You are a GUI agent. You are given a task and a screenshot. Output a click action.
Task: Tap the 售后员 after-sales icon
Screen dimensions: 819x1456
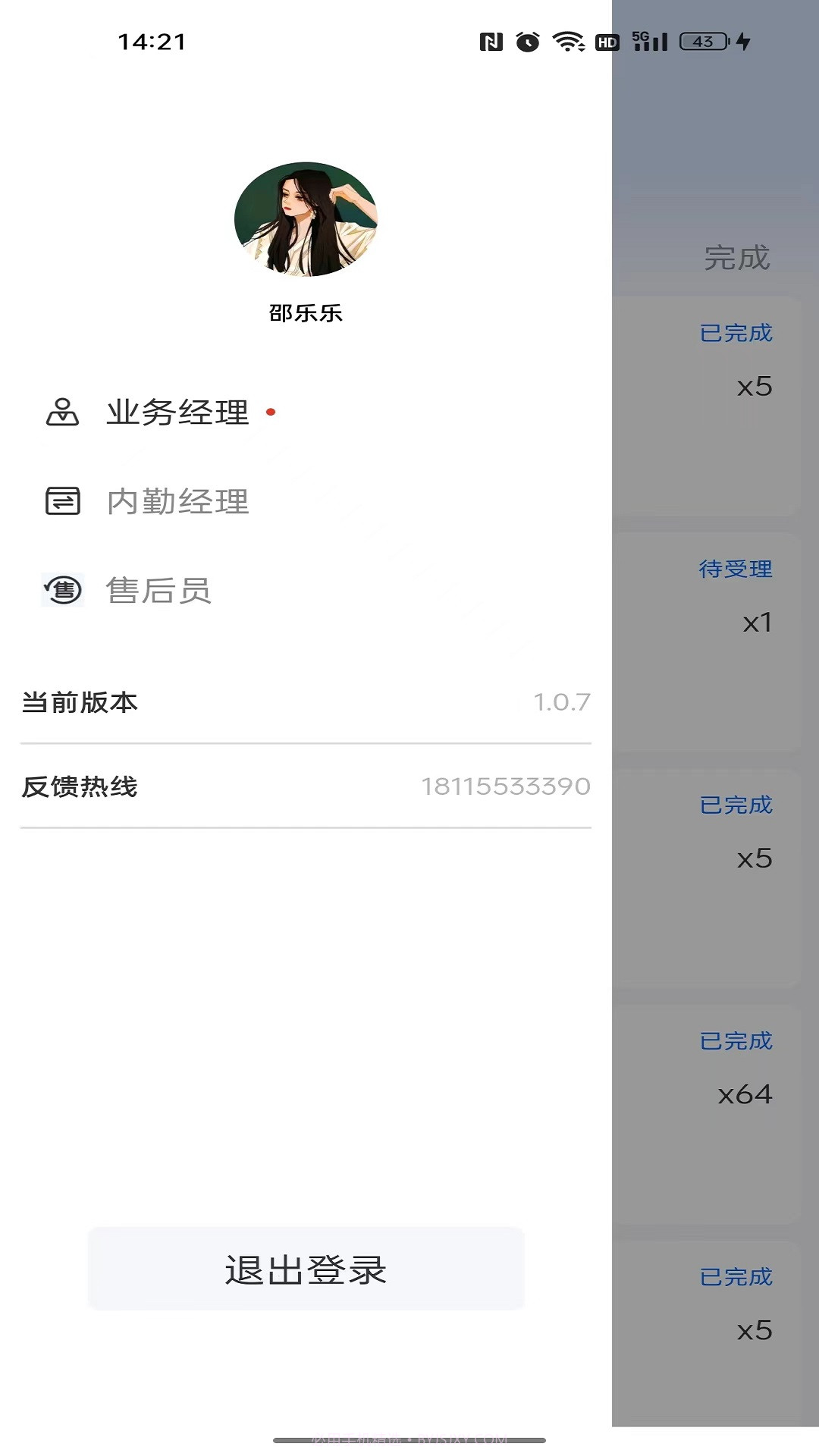pyautogui.click(x=62, y=591)
